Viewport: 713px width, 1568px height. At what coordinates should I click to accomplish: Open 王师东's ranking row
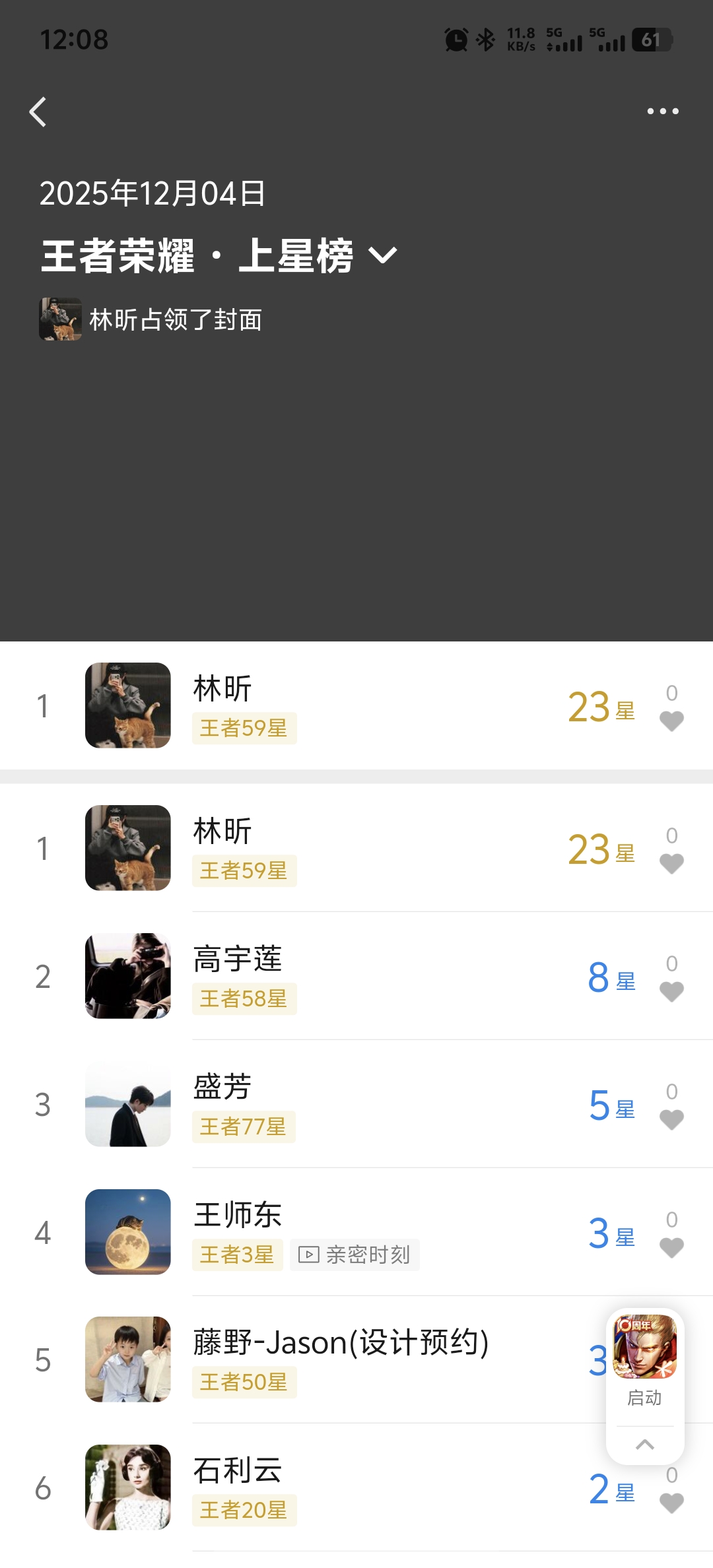(356, 1232)
